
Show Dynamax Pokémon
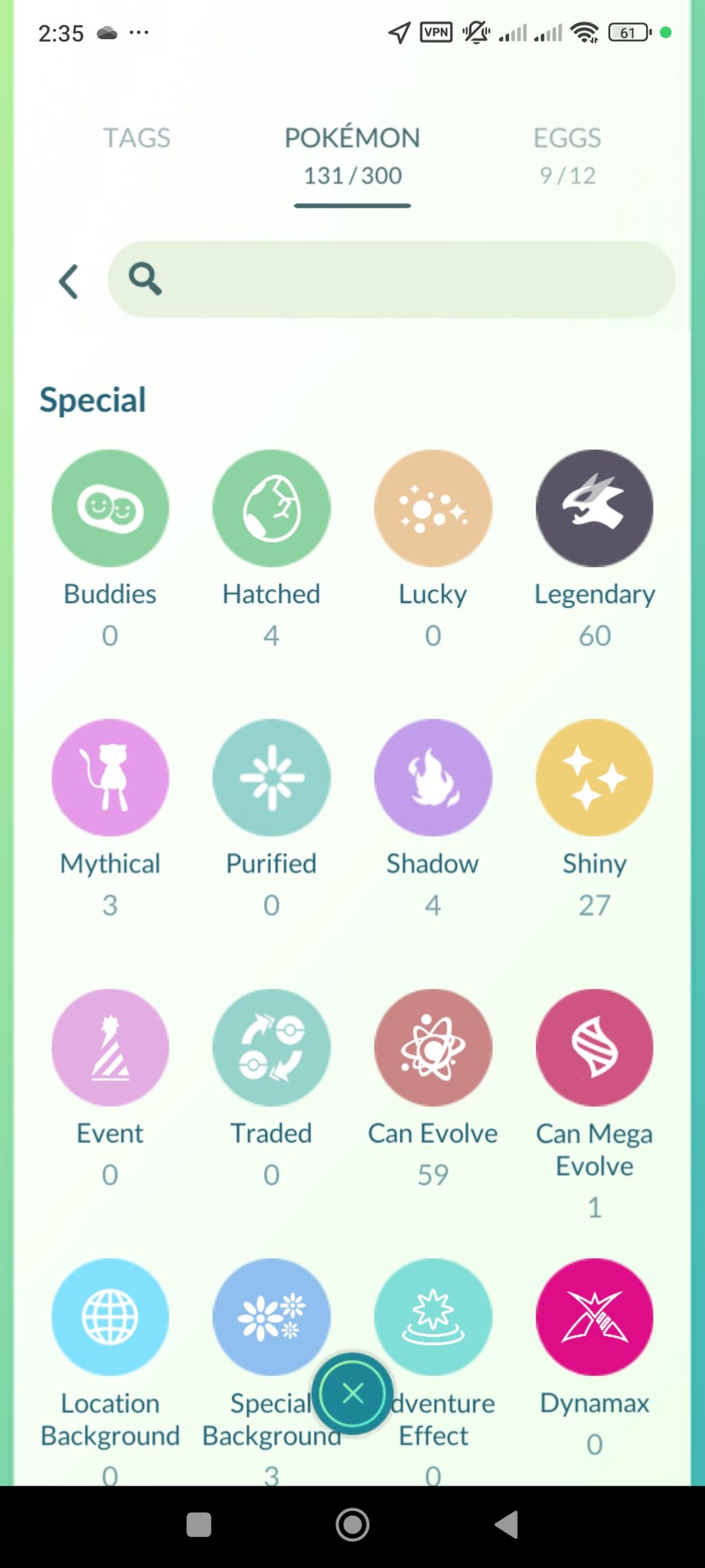click(x=594, y=1317)
